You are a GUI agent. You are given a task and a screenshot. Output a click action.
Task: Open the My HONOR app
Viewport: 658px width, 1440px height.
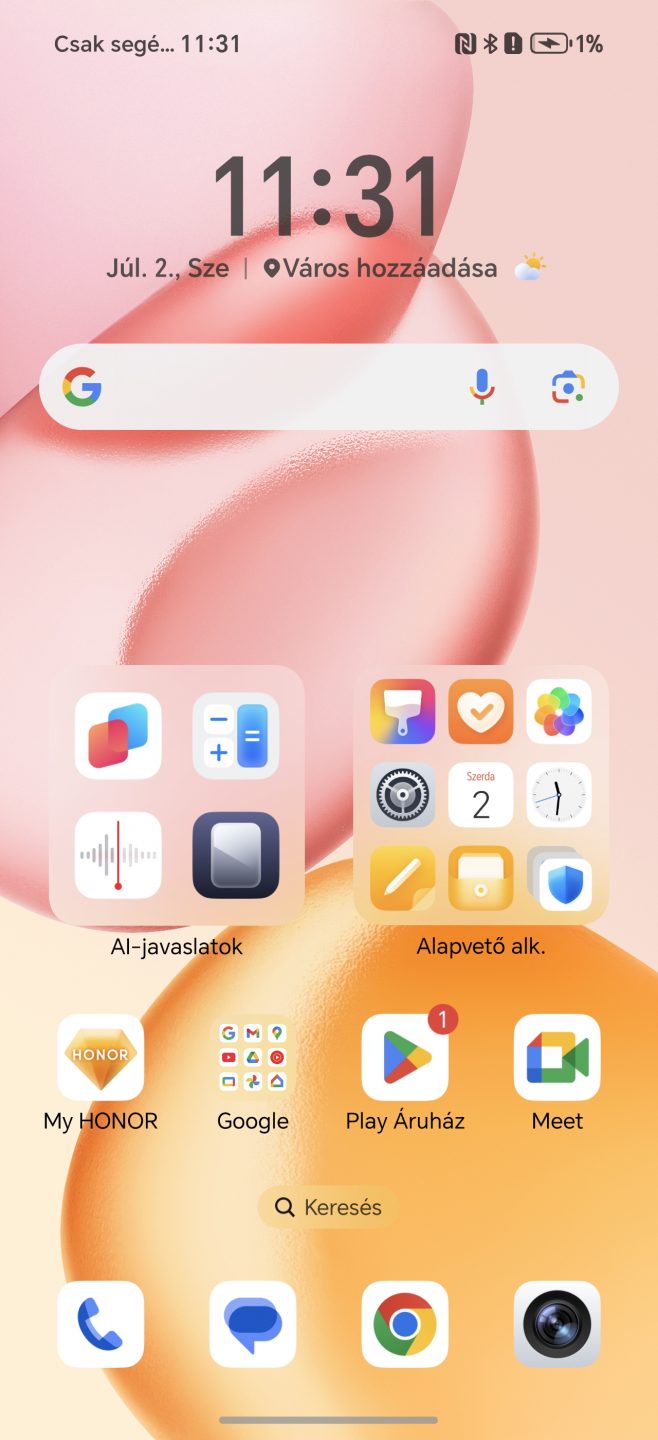pyautogui.click(x=100, y=1058)
